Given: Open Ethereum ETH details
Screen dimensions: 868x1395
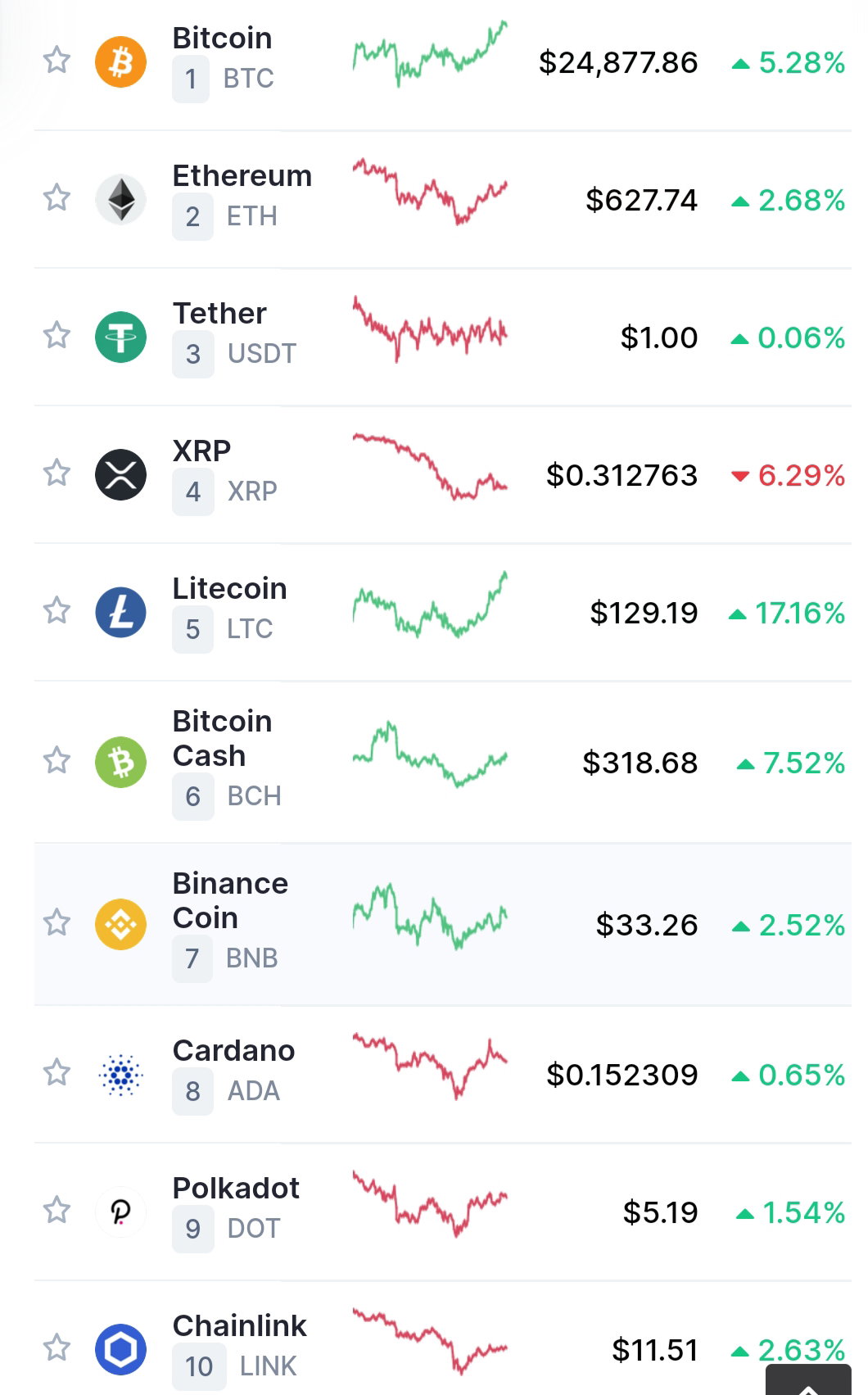Looking at the screenshot, I should coord(443,199).
